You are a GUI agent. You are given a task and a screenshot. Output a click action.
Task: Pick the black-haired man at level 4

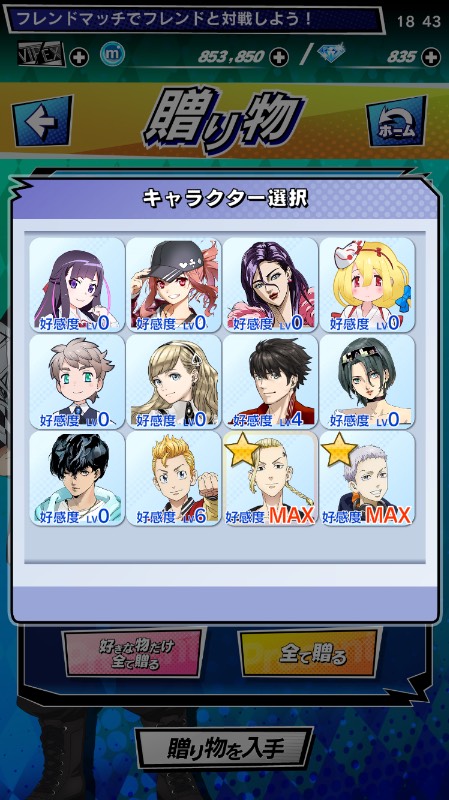click(x=270, y=382)
